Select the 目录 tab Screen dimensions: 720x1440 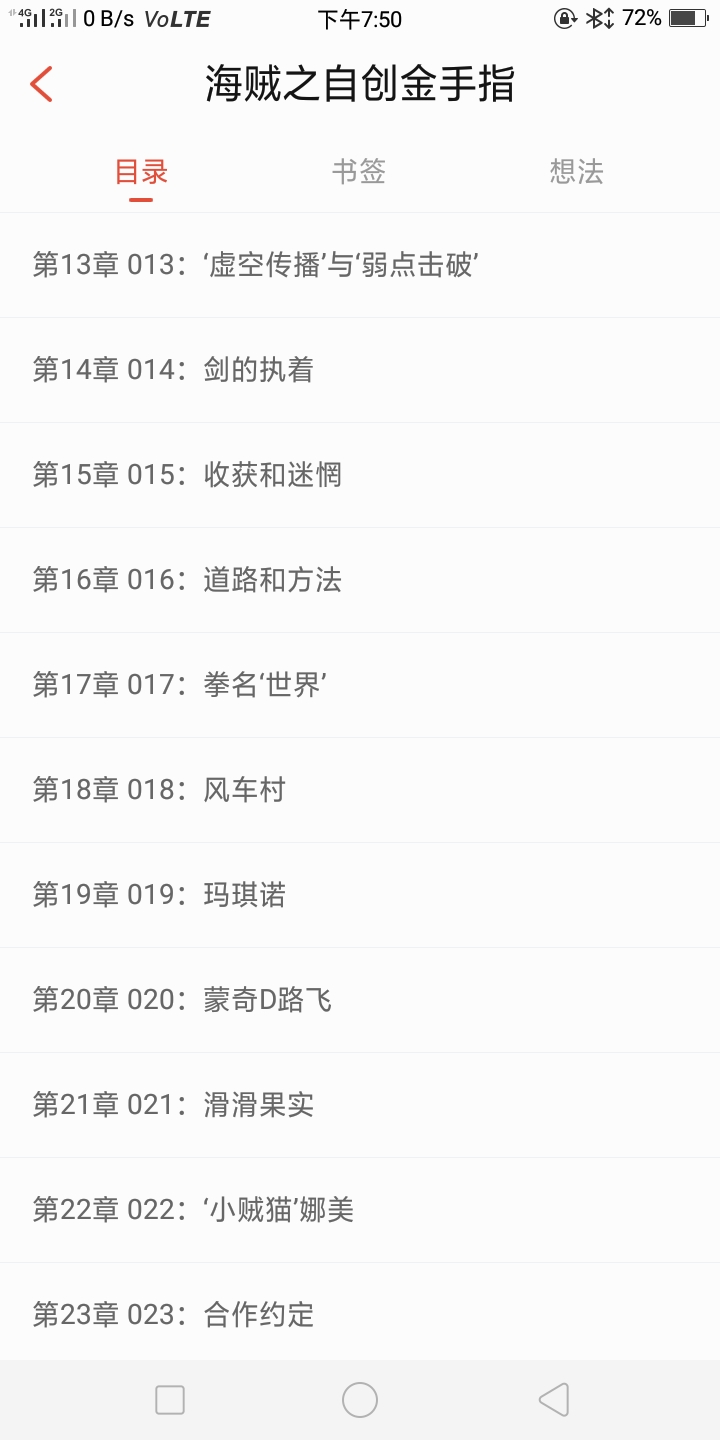tap(141, 172)
